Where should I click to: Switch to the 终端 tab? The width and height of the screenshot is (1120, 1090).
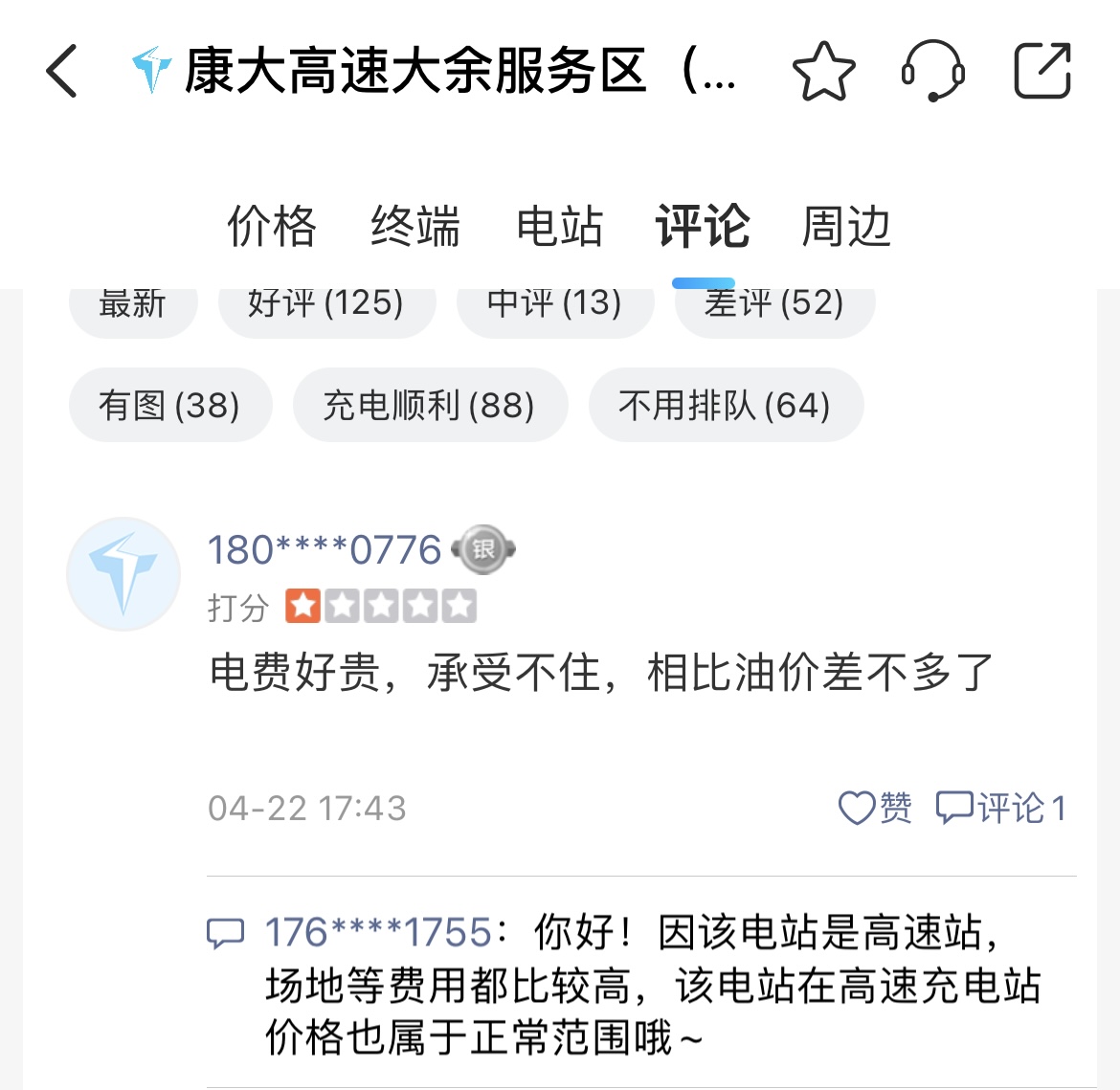tap(414, 227)
